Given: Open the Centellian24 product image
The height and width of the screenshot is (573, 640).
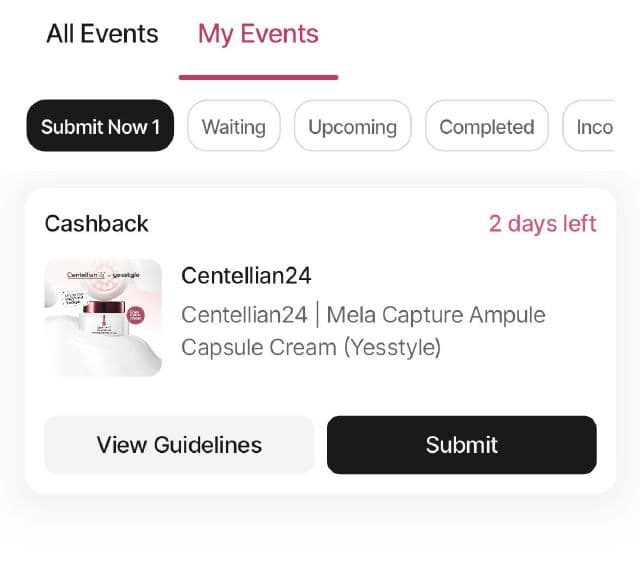Looking at the screenshot, I should tap(103, 318).
